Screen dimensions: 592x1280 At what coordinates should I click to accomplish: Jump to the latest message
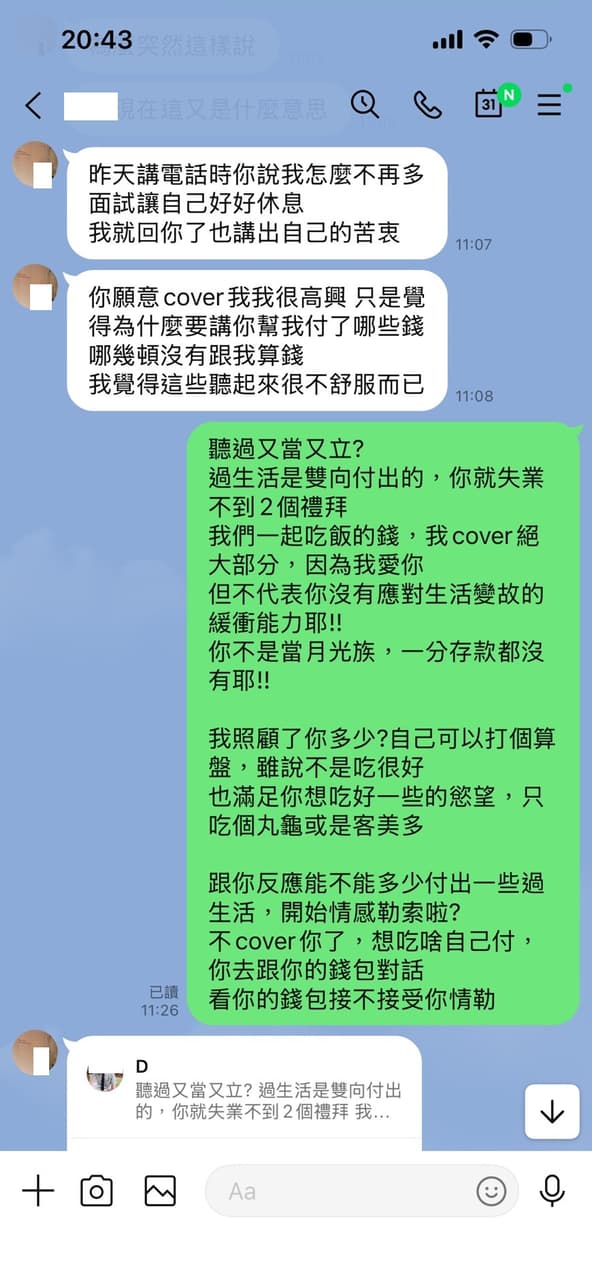click(x=552, y=1111)
